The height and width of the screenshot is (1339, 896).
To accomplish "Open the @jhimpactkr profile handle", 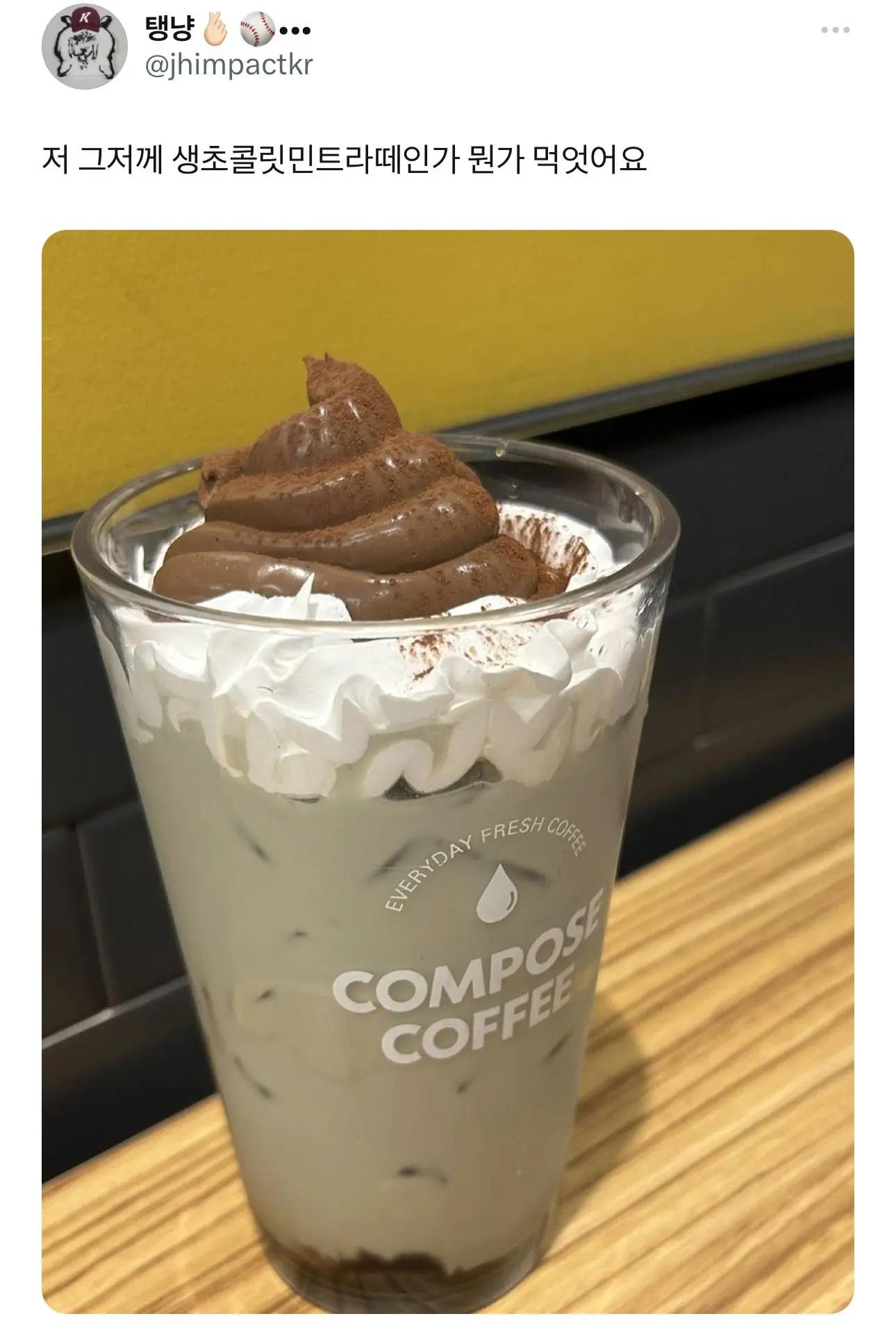I will tap(229, 65).
